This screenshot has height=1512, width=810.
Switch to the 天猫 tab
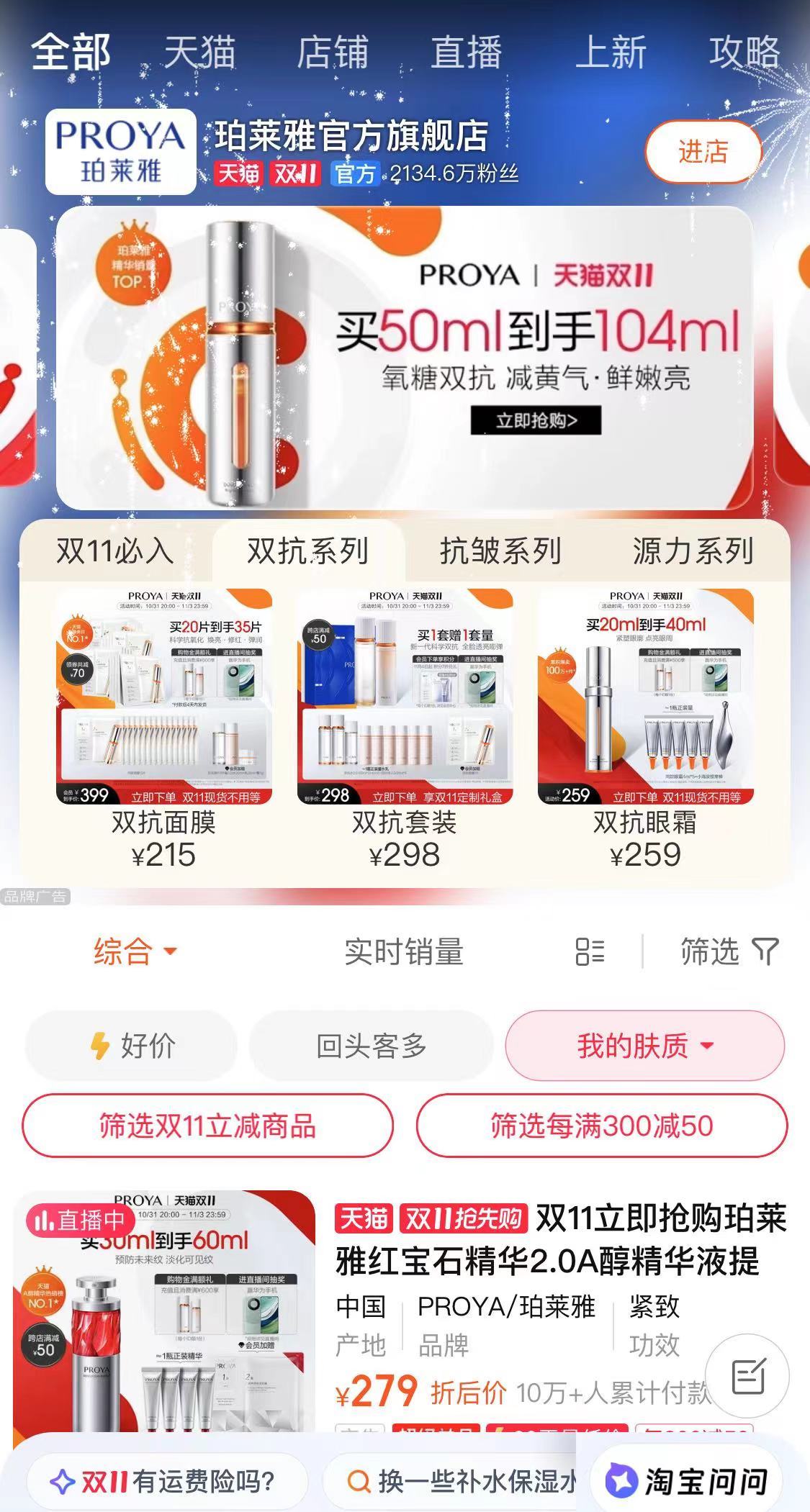[x=199, y=53]
